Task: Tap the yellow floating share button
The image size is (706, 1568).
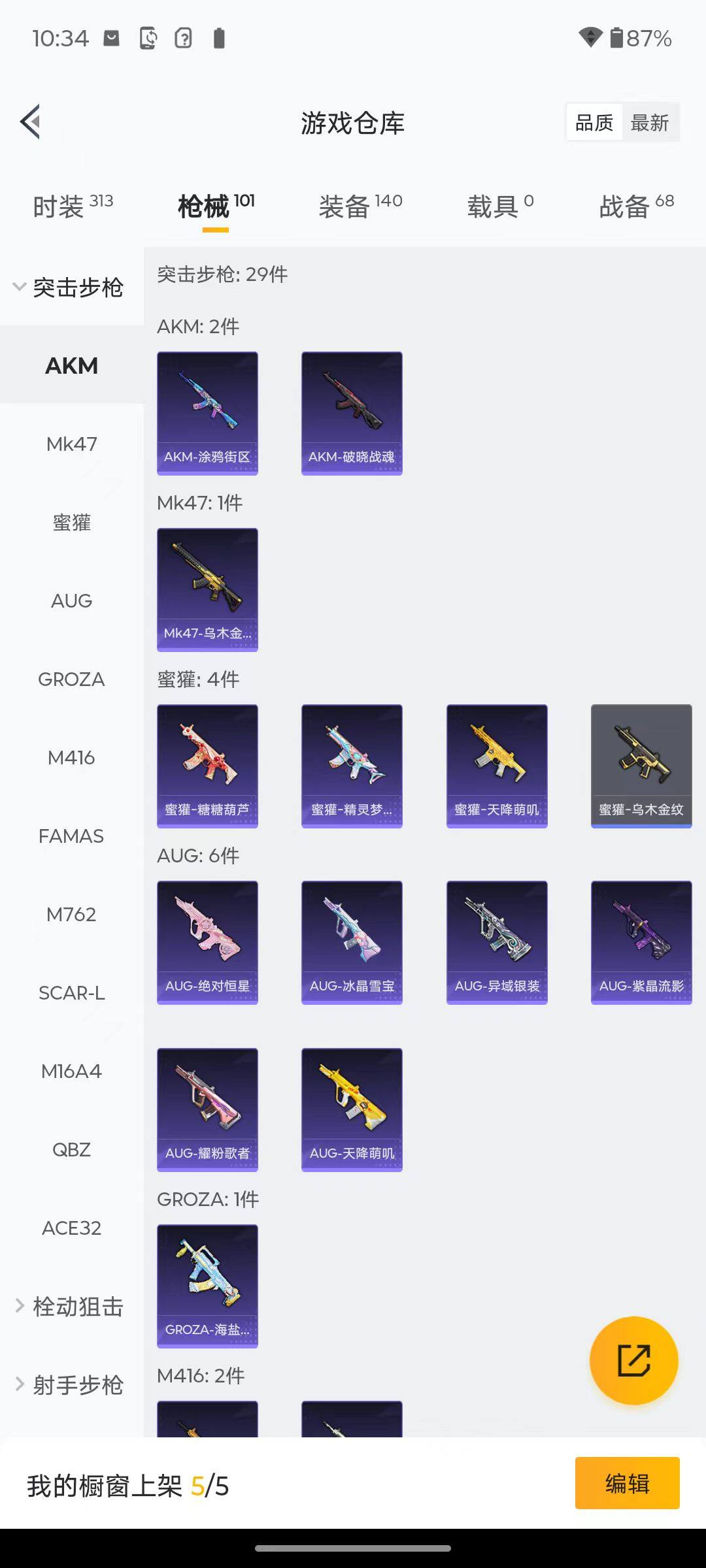Action: (633, 1361)
